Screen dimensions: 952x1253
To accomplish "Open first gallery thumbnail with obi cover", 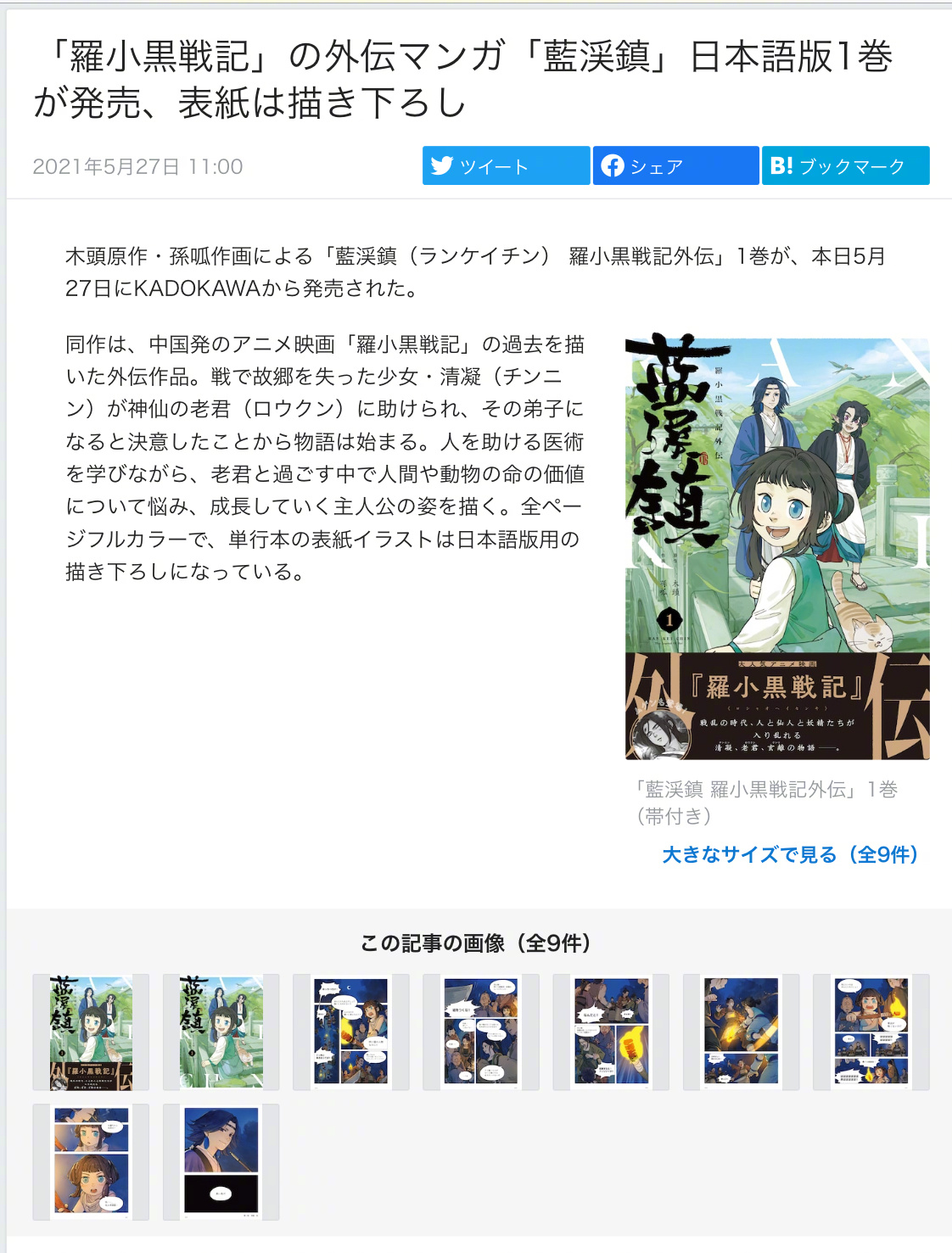I will click(91, 1032).
